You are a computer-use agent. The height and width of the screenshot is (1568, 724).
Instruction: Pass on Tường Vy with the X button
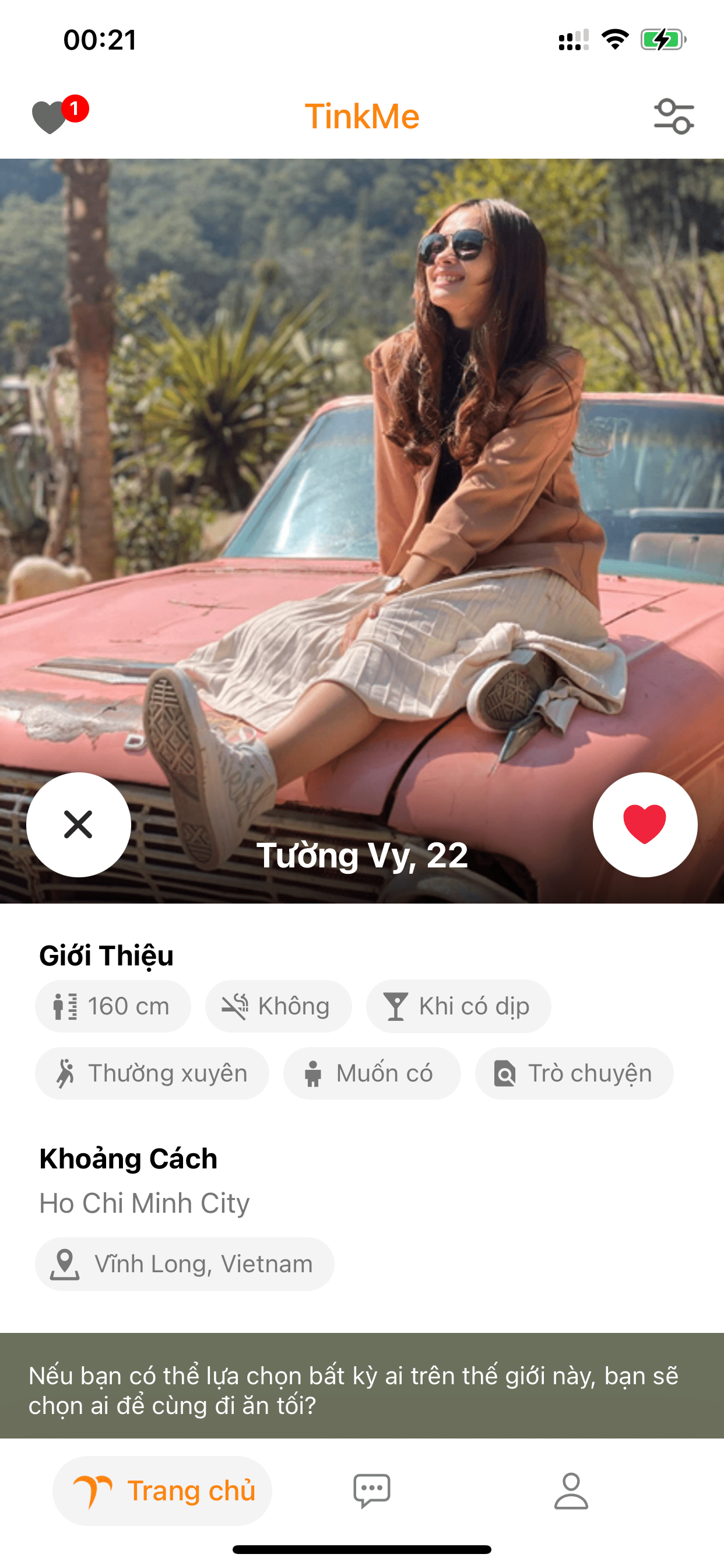(x=79, y=824)
